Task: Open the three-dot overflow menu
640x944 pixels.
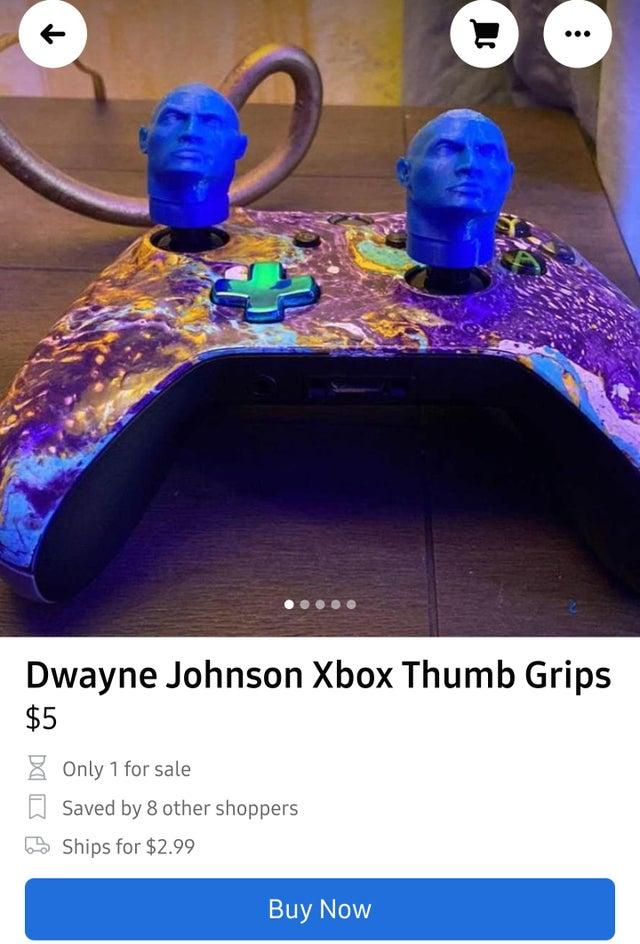Action: tap(577, 33)
